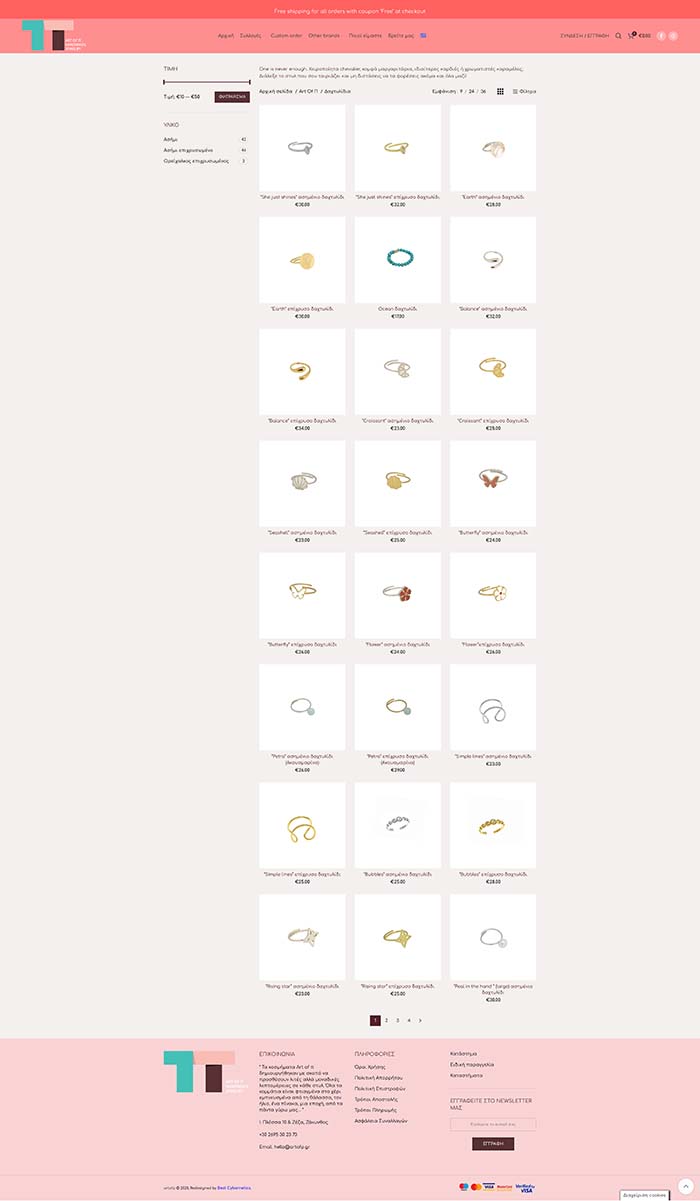Go to next page arrow in pagination
700x1201 pixels.
[x=420, y=1020]
